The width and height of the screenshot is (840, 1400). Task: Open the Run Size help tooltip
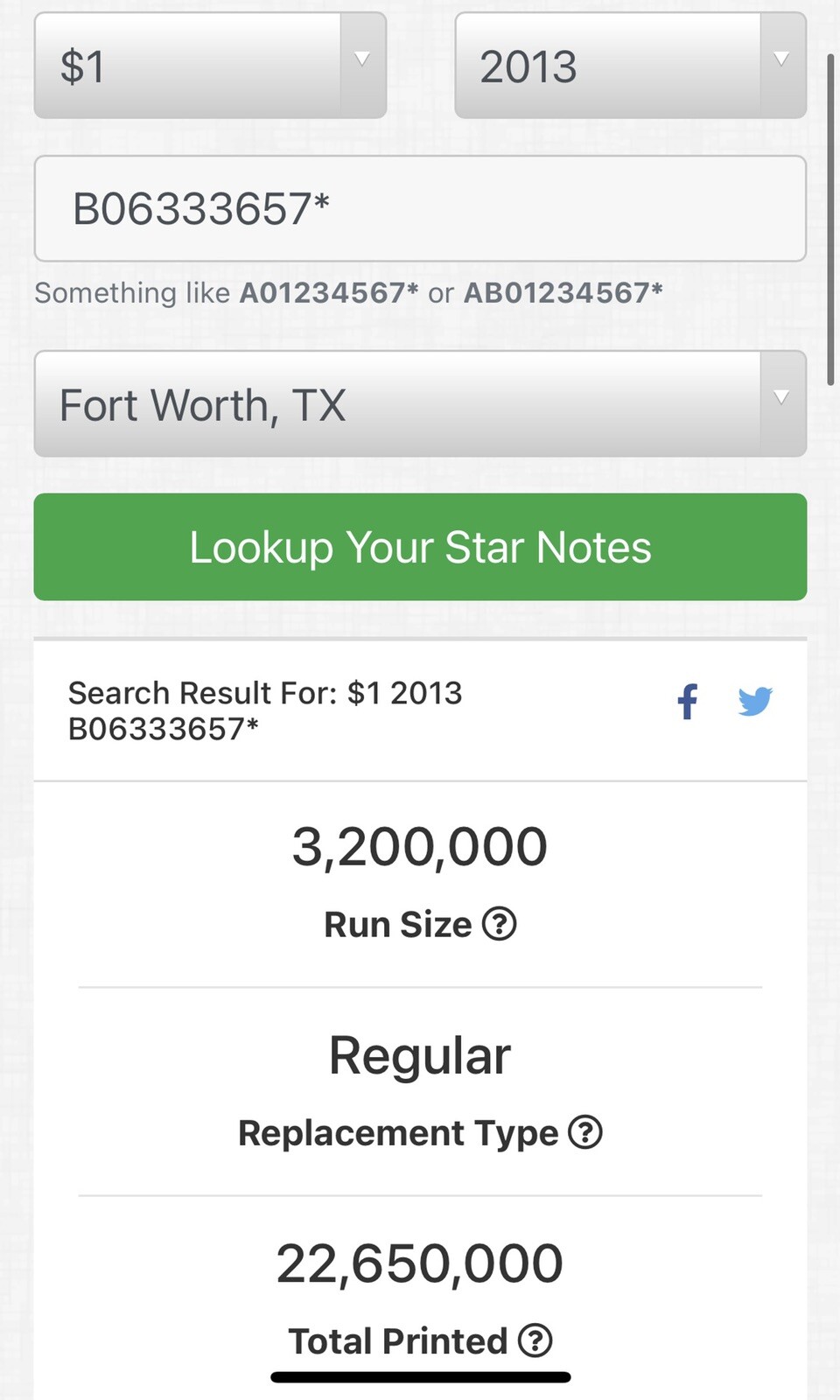(499, 923)
